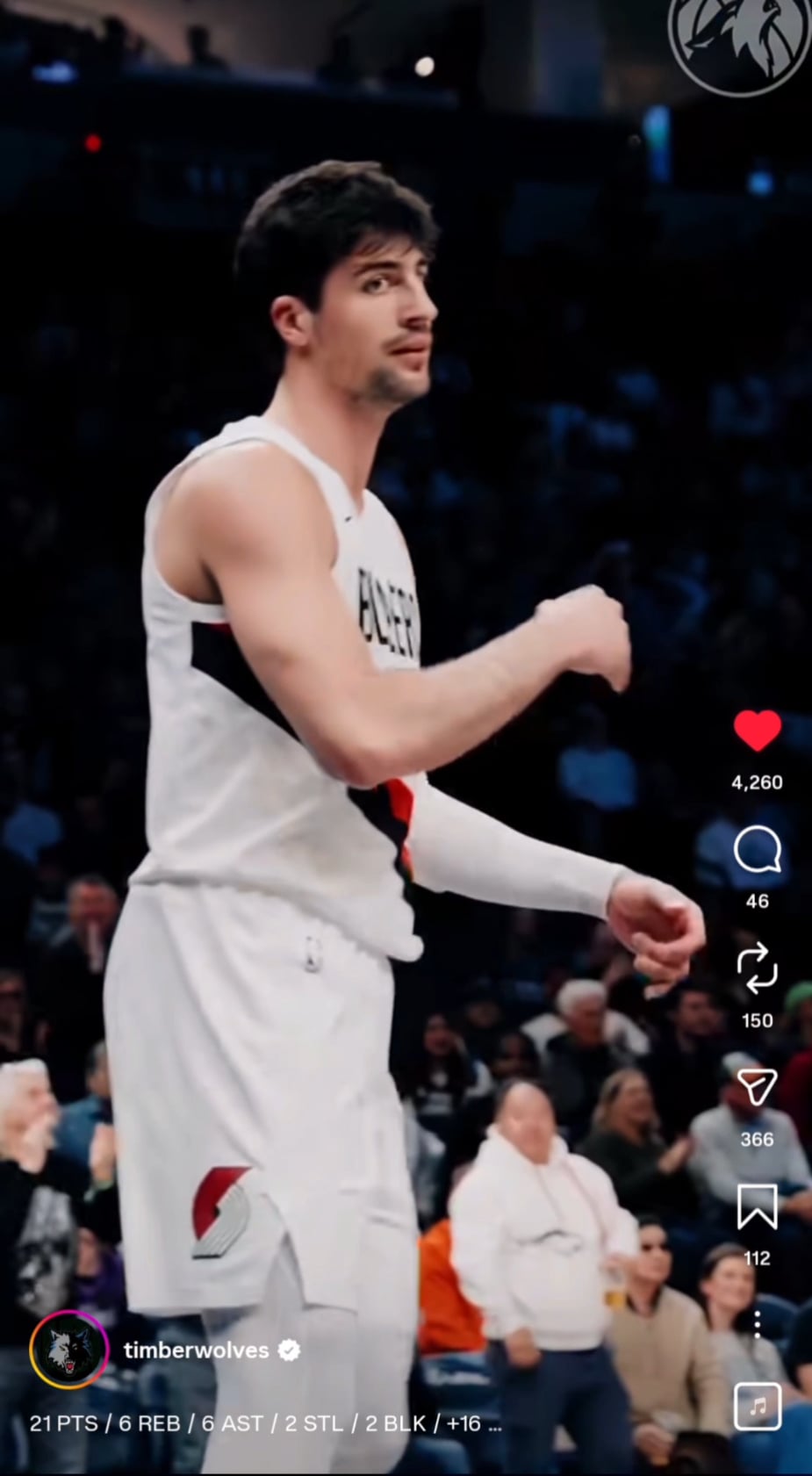The width and height of the screenshot is (812, 1476).
Task: Visit the timberwolves account by username
Action: [196, 1350]
